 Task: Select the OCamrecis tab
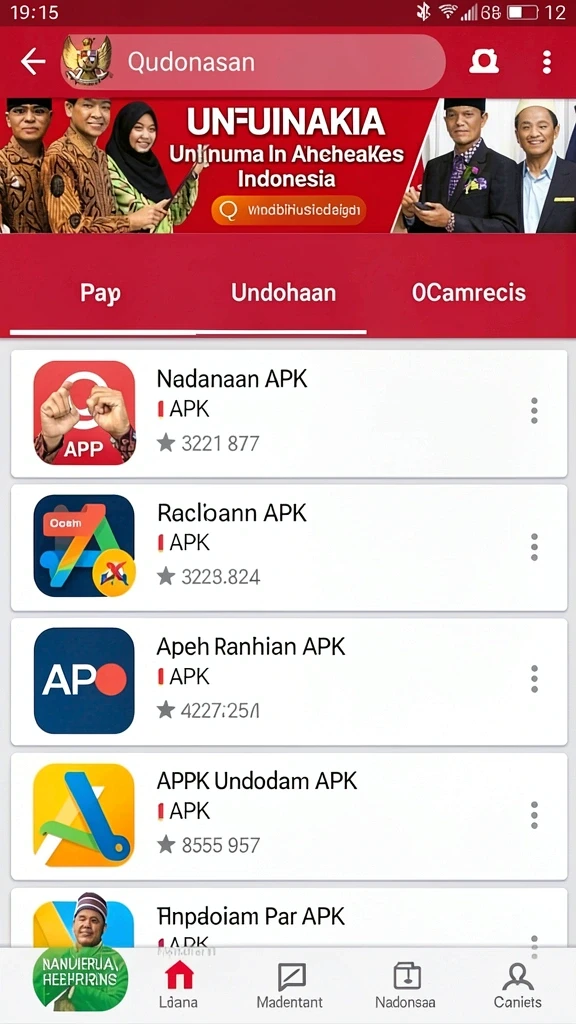tap(469, 293)
